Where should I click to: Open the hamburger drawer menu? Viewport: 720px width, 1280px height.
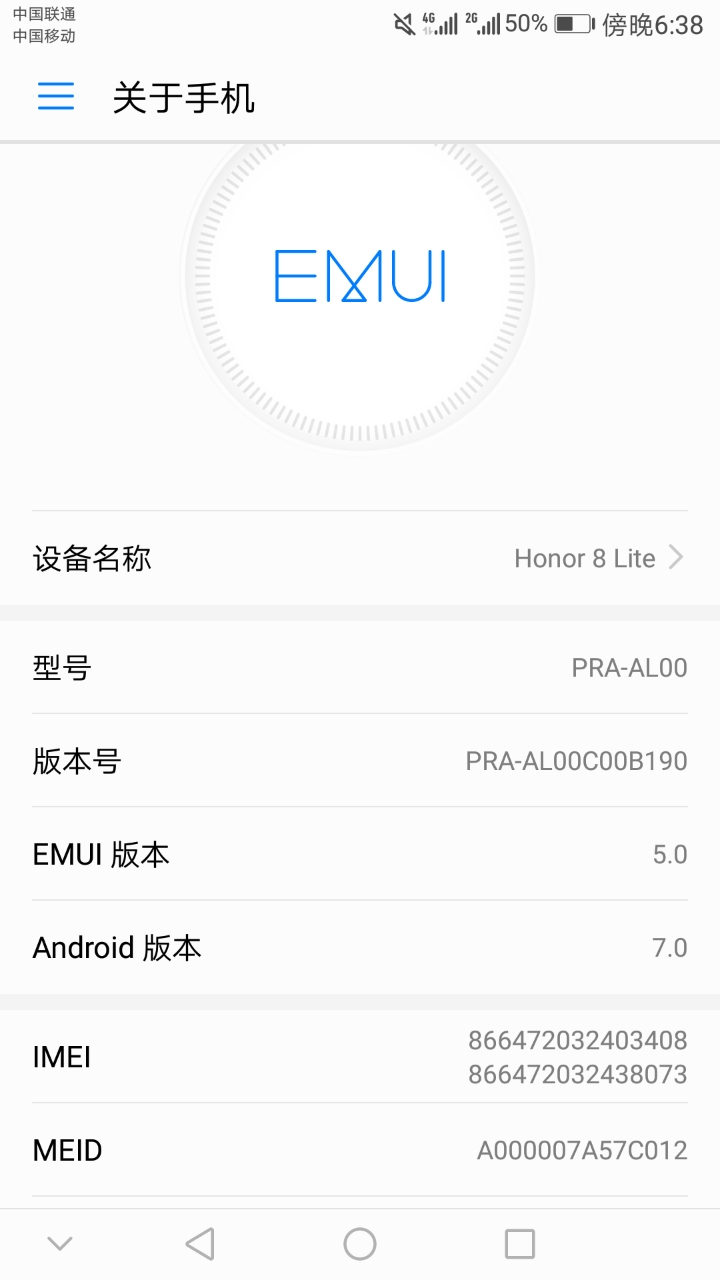(56, 96)
